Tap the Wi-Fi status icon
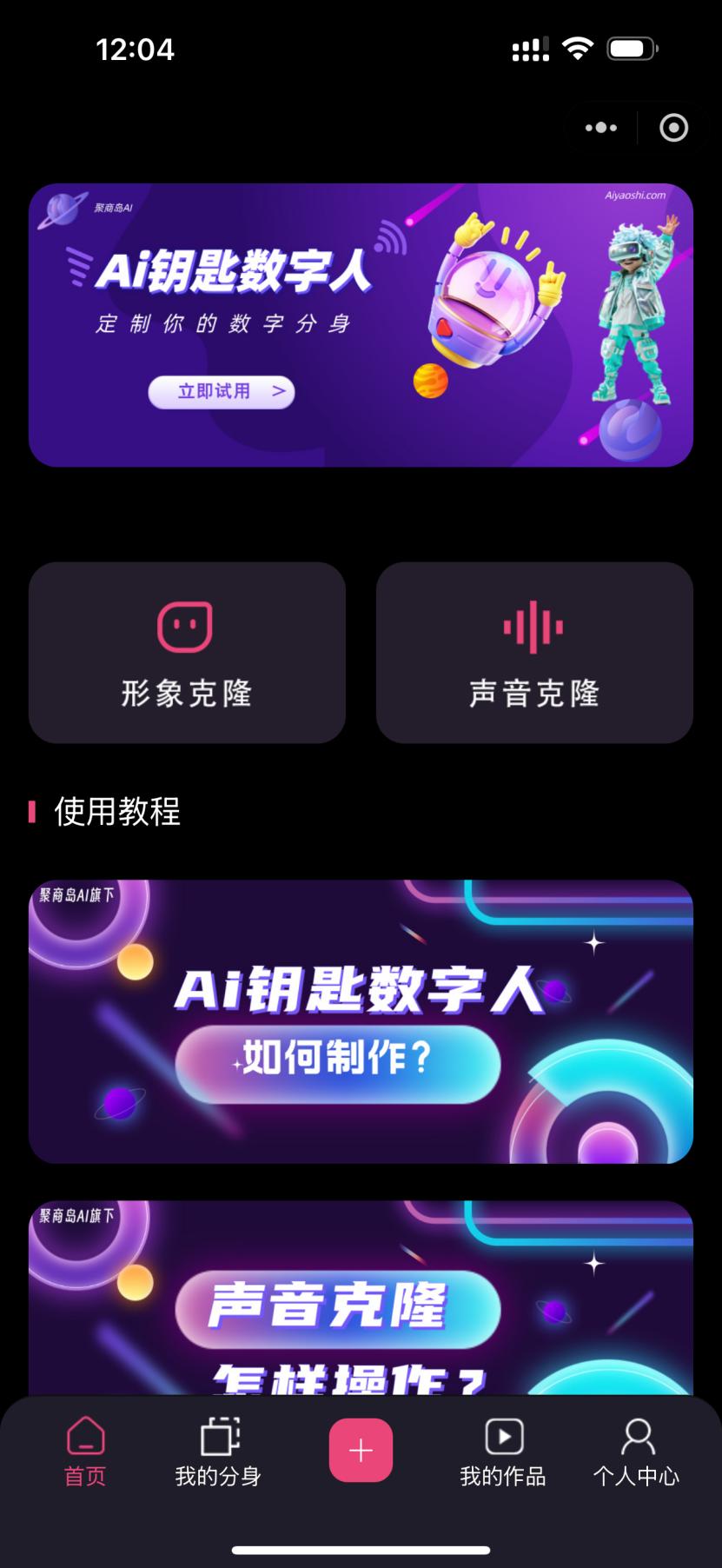The image size is (722, 1568). coord(579,48)
